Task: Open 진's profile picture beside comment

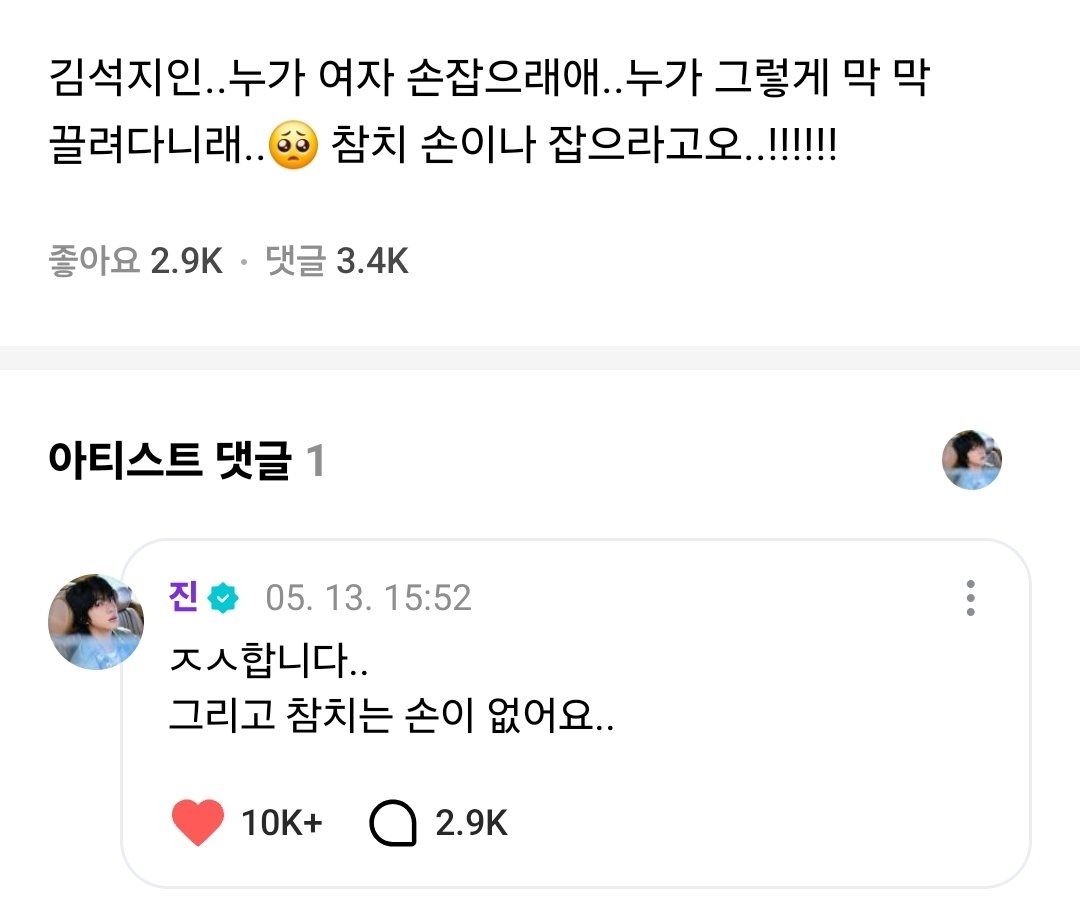Action: pos(96,621)
